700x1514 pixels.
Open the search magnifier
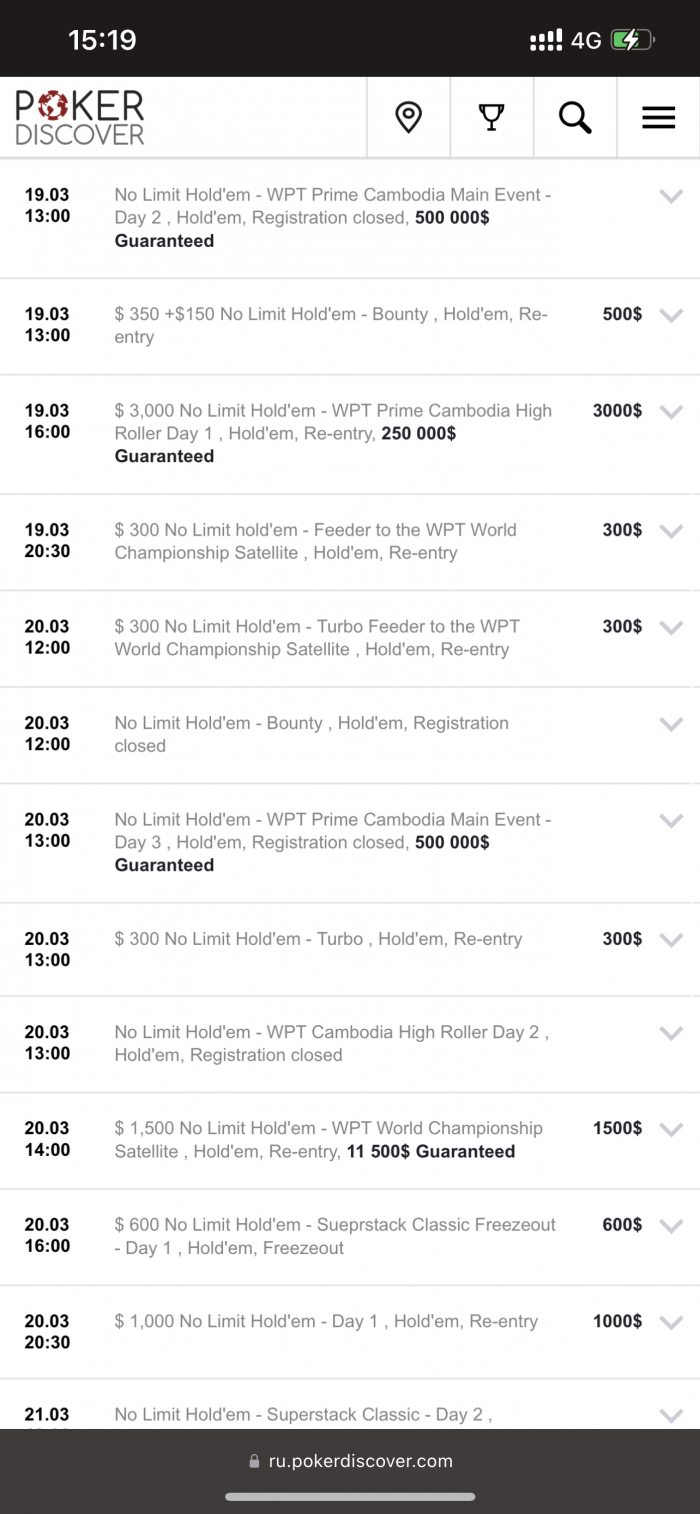coord(575,118)
